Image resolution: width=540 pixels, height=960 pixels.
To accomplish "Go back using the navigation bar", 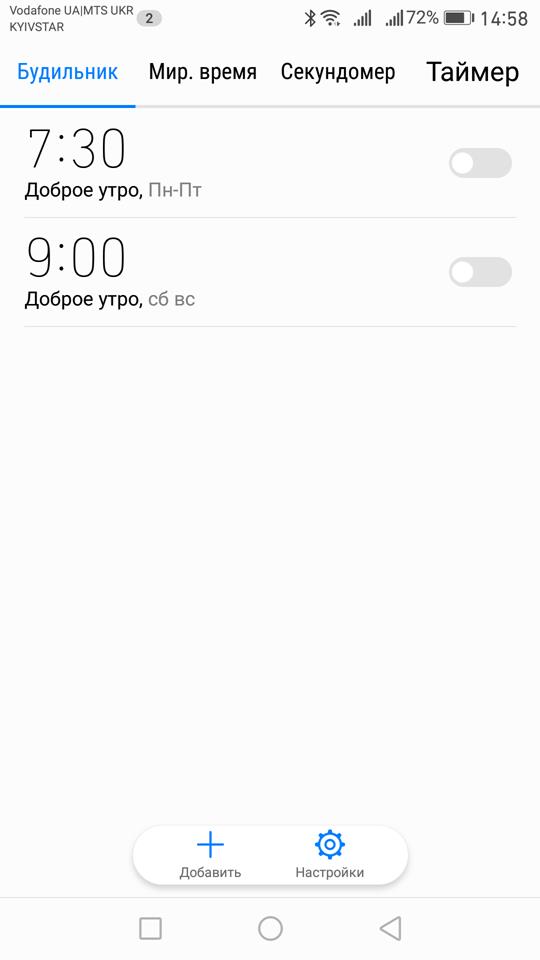I will 390,928.
